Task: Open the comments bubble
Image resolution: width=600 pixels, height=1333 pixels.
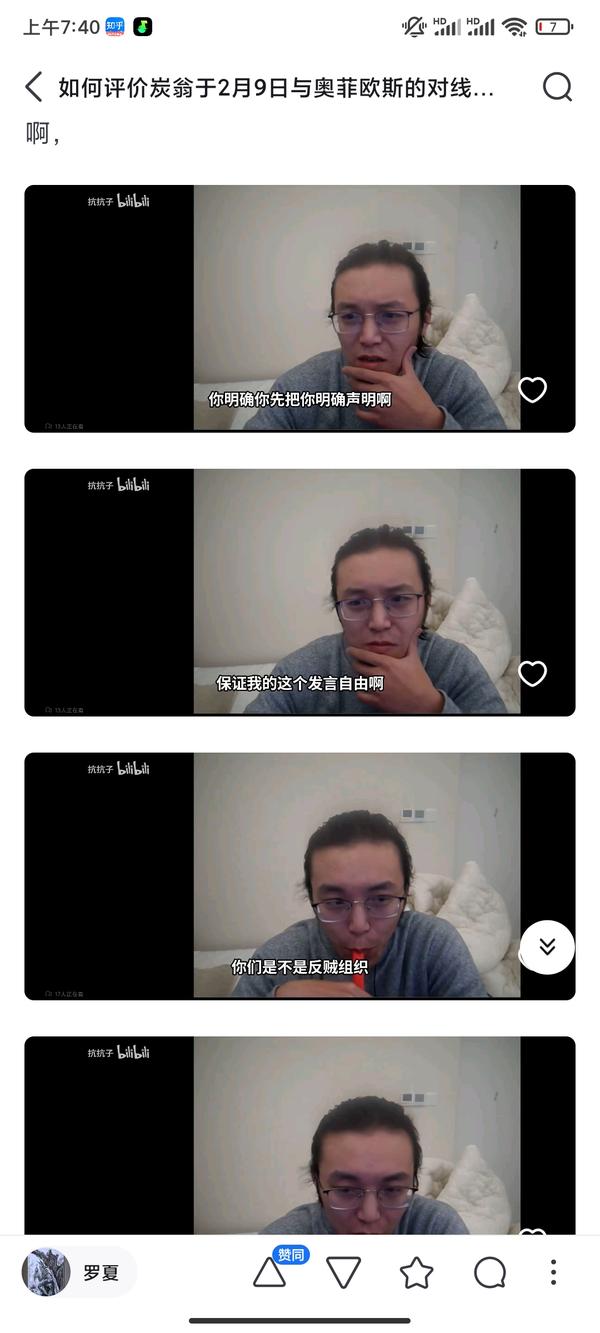Action: tap(490, 1273)
